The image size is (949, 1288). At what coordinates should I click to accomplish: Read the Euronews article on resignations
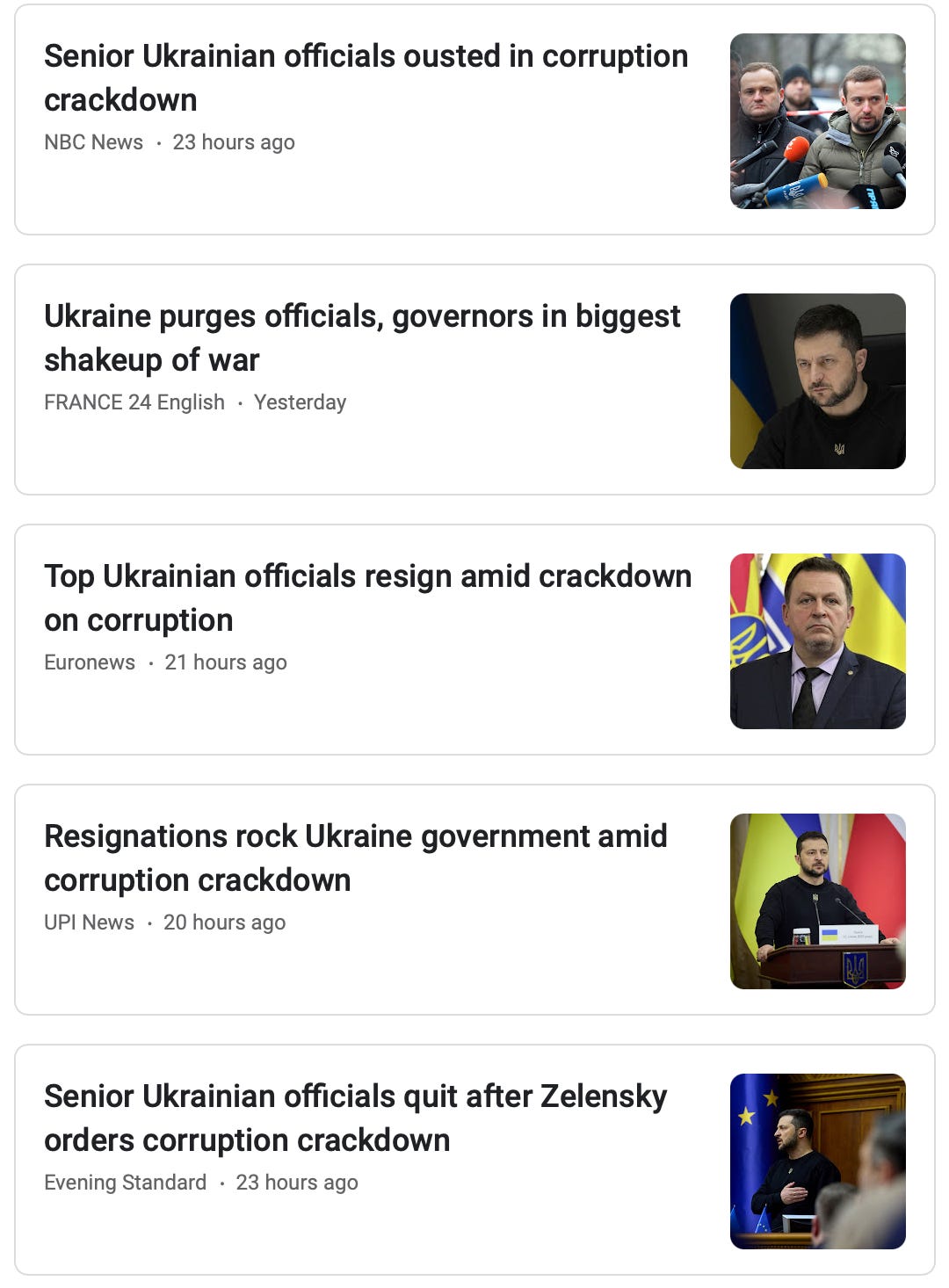point(474,640)
